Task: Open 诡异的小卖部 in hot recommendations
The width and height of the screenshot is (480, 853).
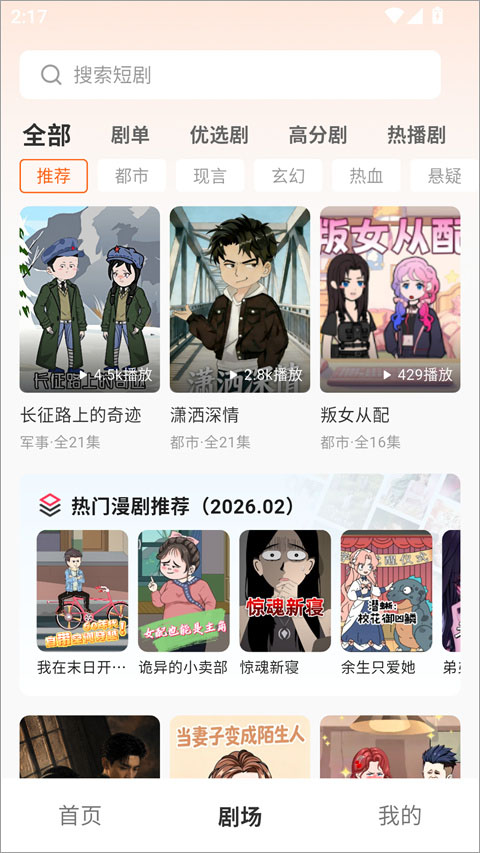Action: click(x=184, y=591)
